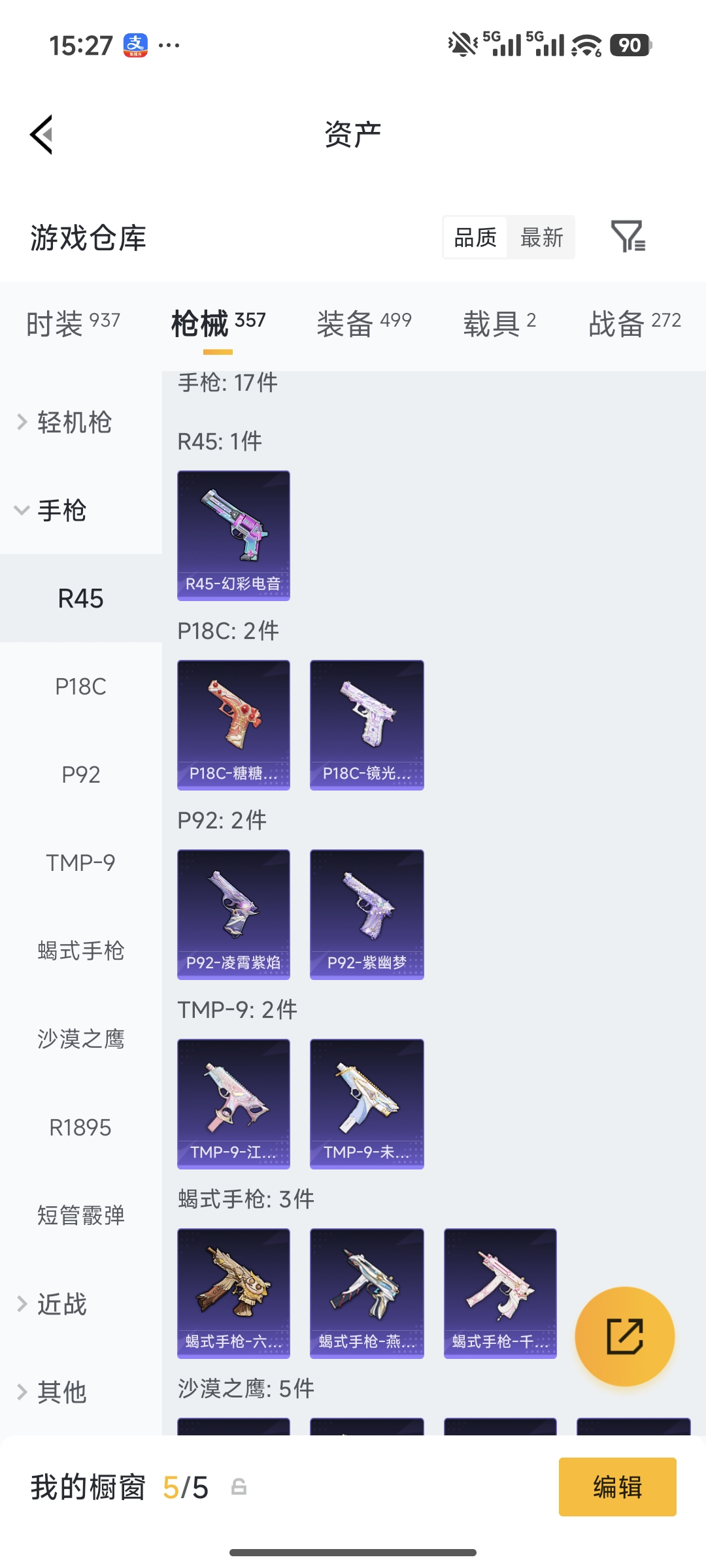706x1568 pixels.
Task: Open the R45-幻彩电音 weapon skin
Action: click(233, 534)
